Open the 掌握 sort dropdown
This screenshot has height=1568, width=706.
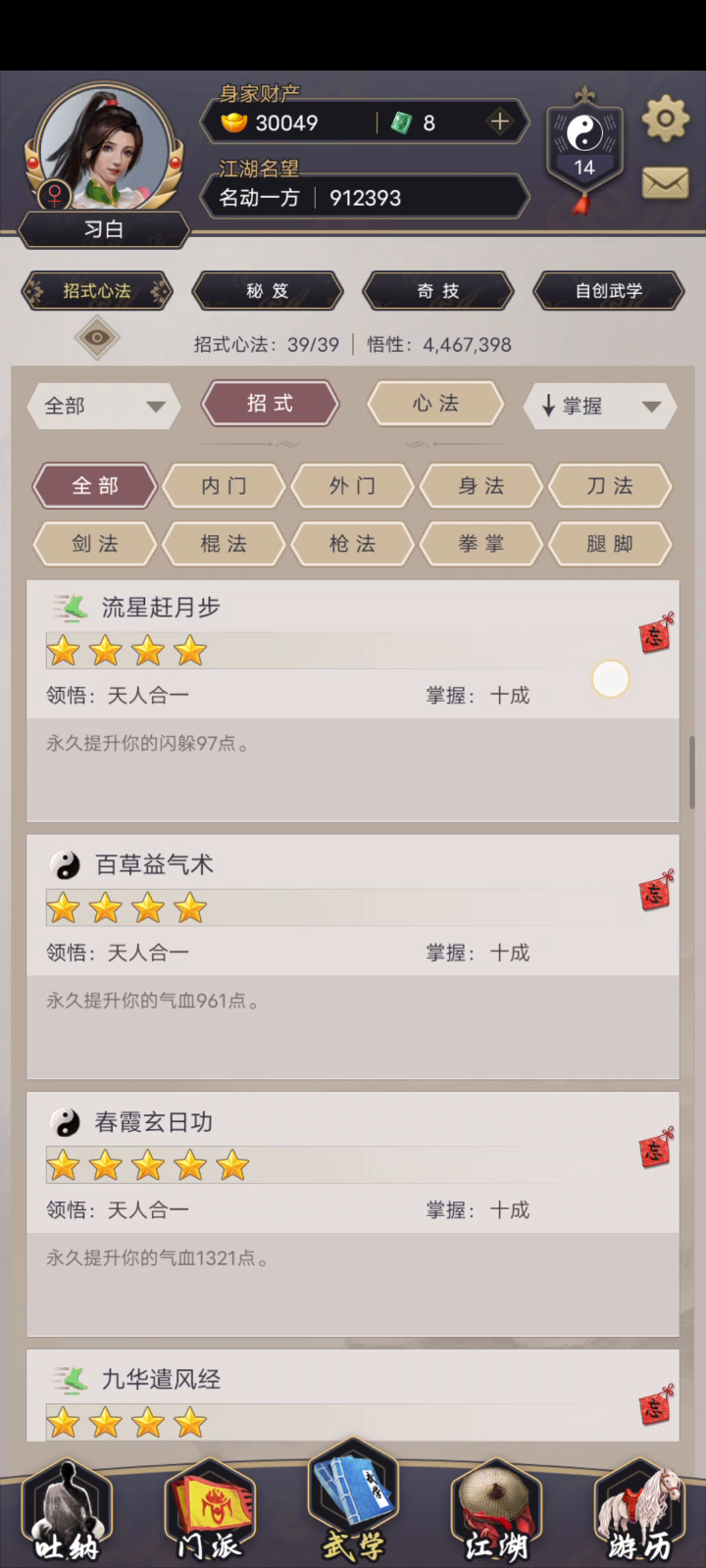point(600,406)
